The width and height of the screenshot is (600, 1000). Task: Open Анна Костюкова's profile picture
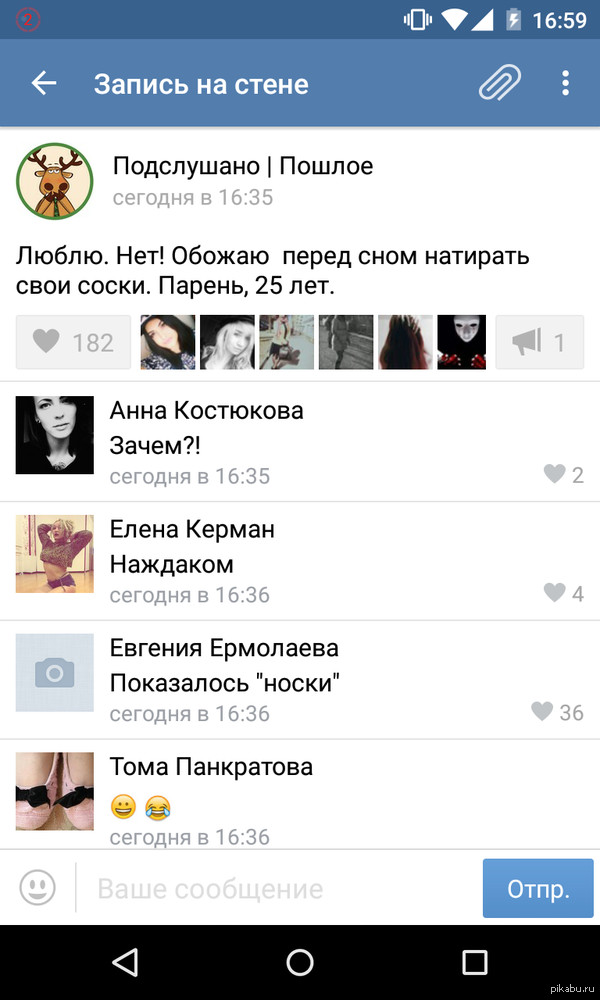coord(55,435)
